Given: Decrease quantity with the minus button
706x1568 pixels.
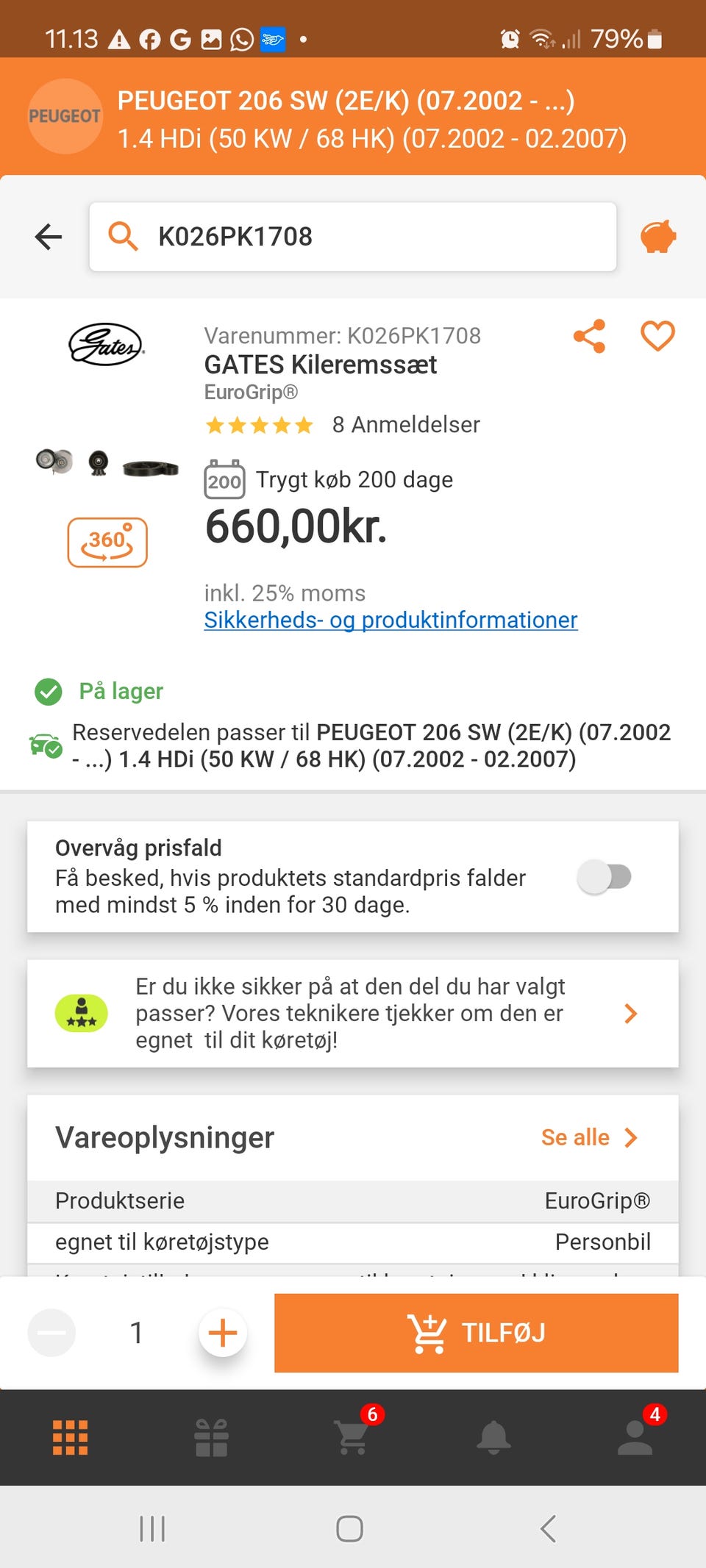Looking at the screenshot, I should (51, 1333).
